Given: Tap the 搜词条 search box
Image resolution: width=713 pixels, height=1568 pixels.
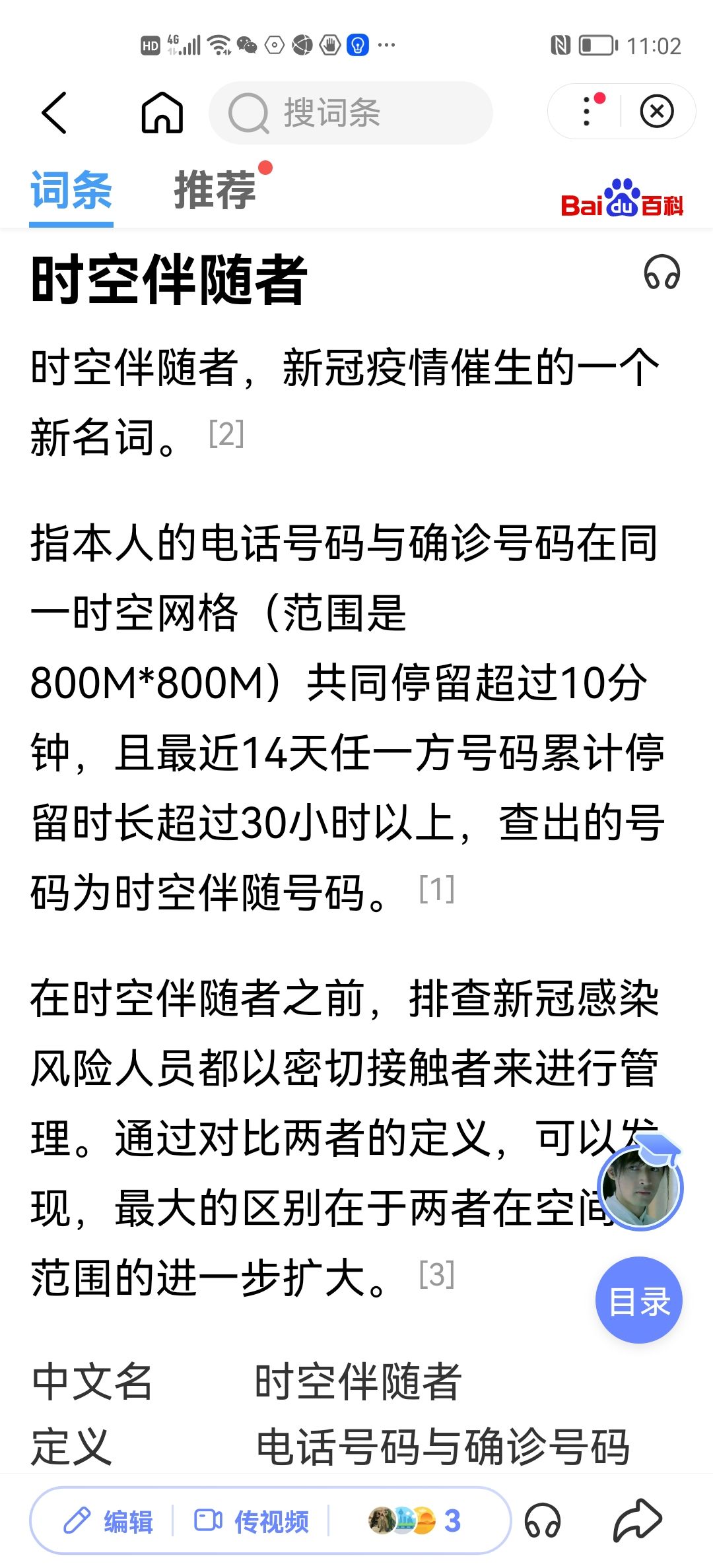Looking at the screenshot, I should [x=351, y=113].
